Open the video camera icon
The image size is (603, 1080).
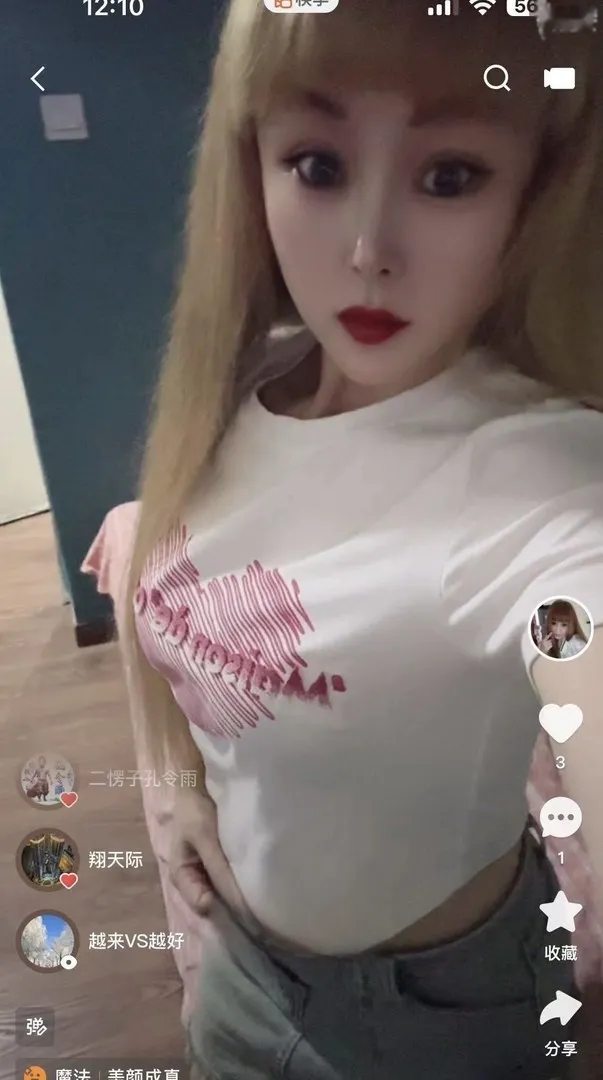point(558,78)
